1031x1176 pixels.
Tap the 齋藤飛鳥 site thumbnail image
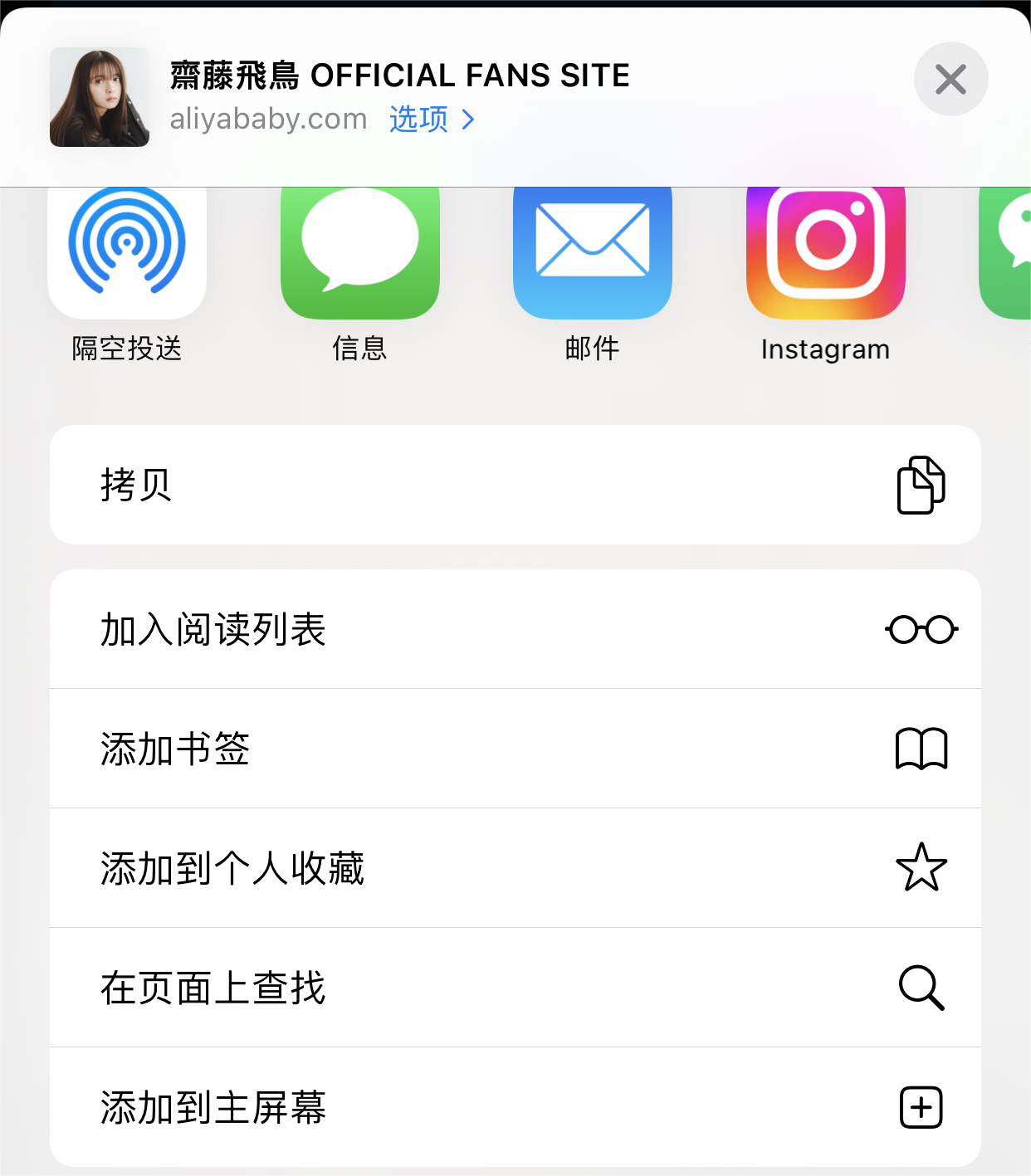99,96
